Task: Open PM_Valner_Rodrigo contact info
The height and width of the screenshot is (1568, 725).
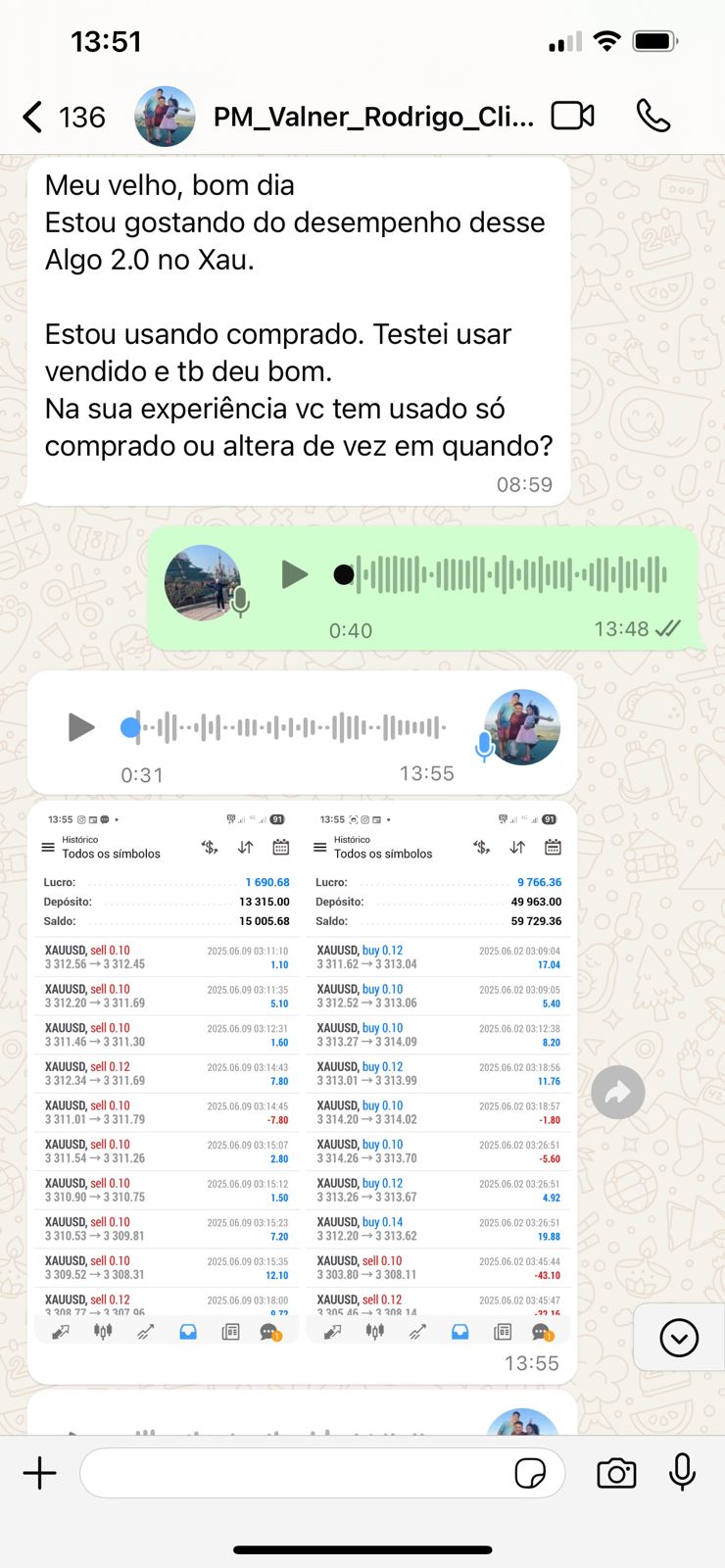Action: [373, 118]
